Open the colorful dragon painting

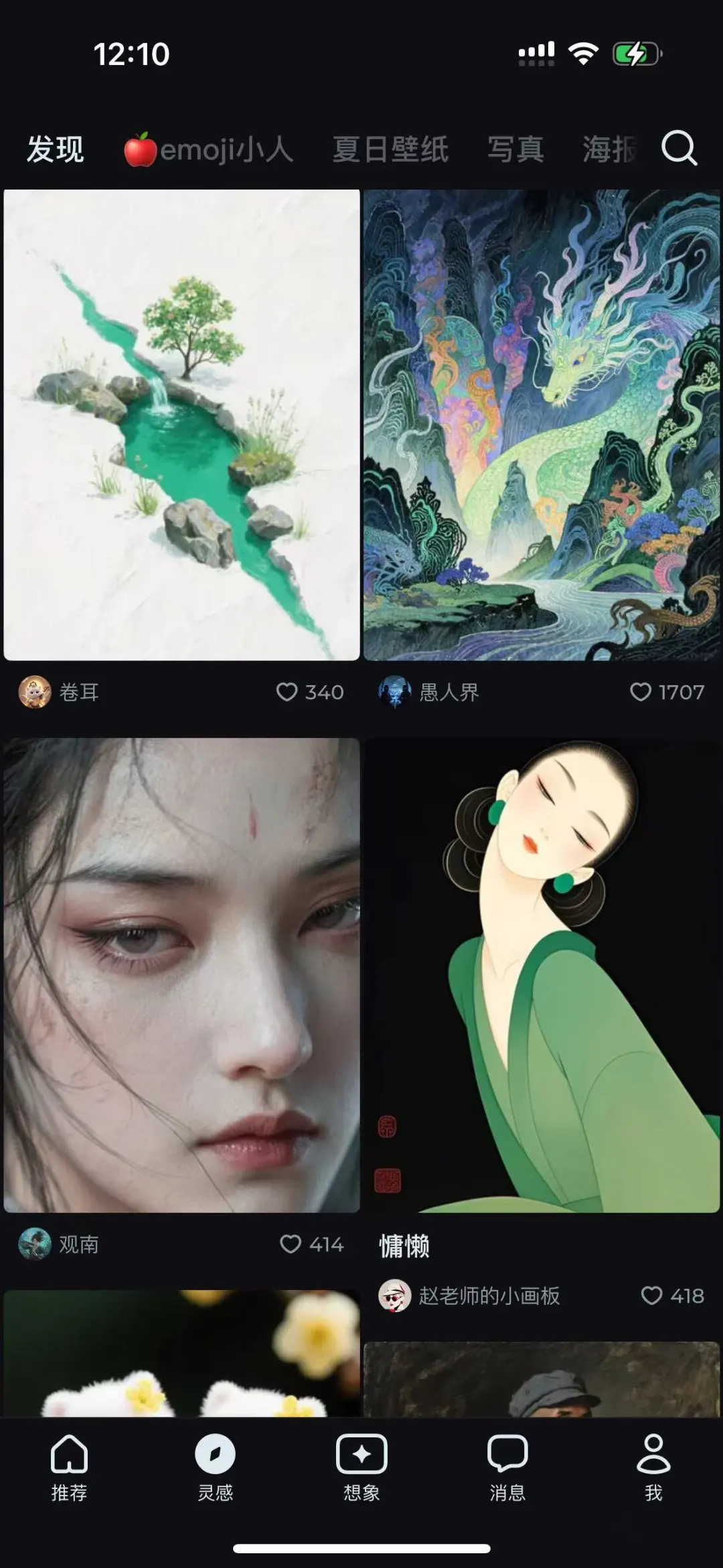(x=541, y=425)
